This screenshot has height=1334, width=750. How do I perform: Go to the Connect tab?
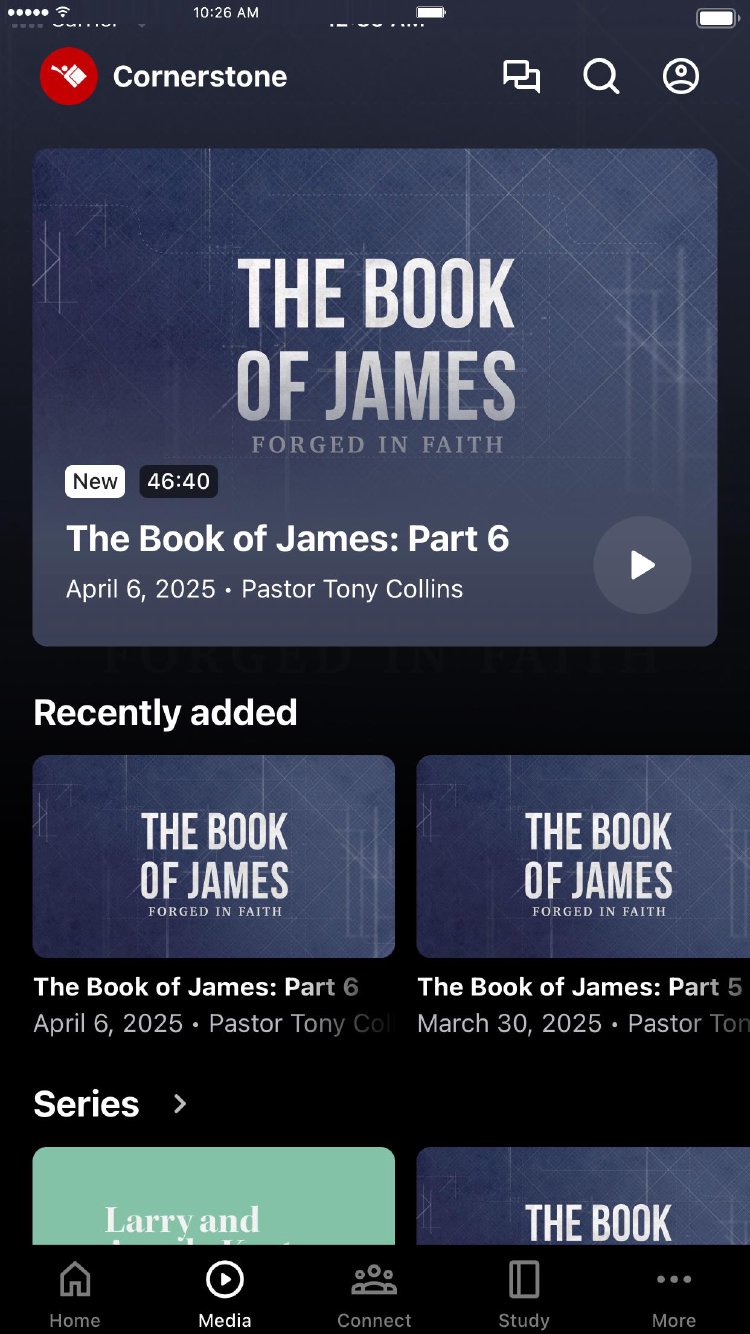coord(374,1294)
